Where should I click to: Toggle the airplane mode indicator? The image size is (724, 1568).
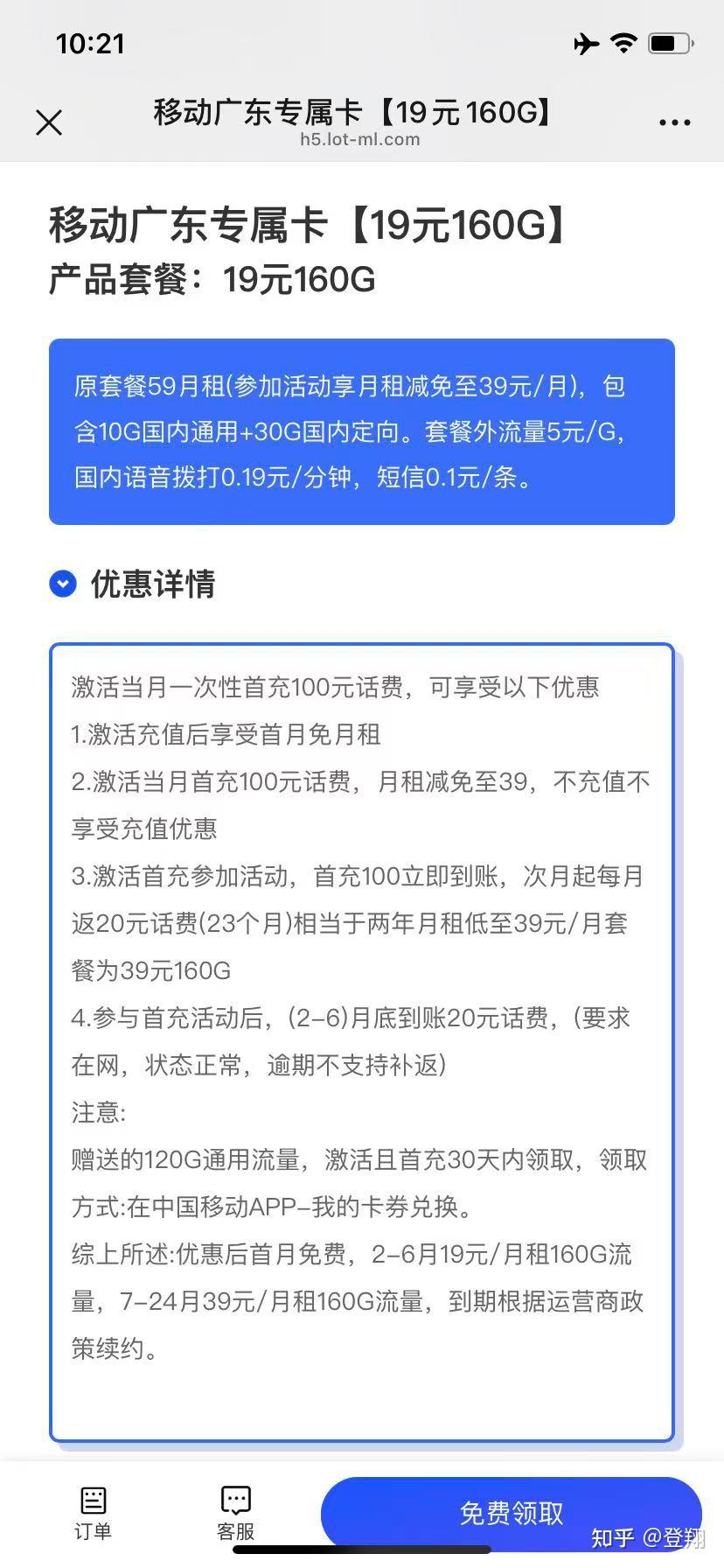coord(584,43)
